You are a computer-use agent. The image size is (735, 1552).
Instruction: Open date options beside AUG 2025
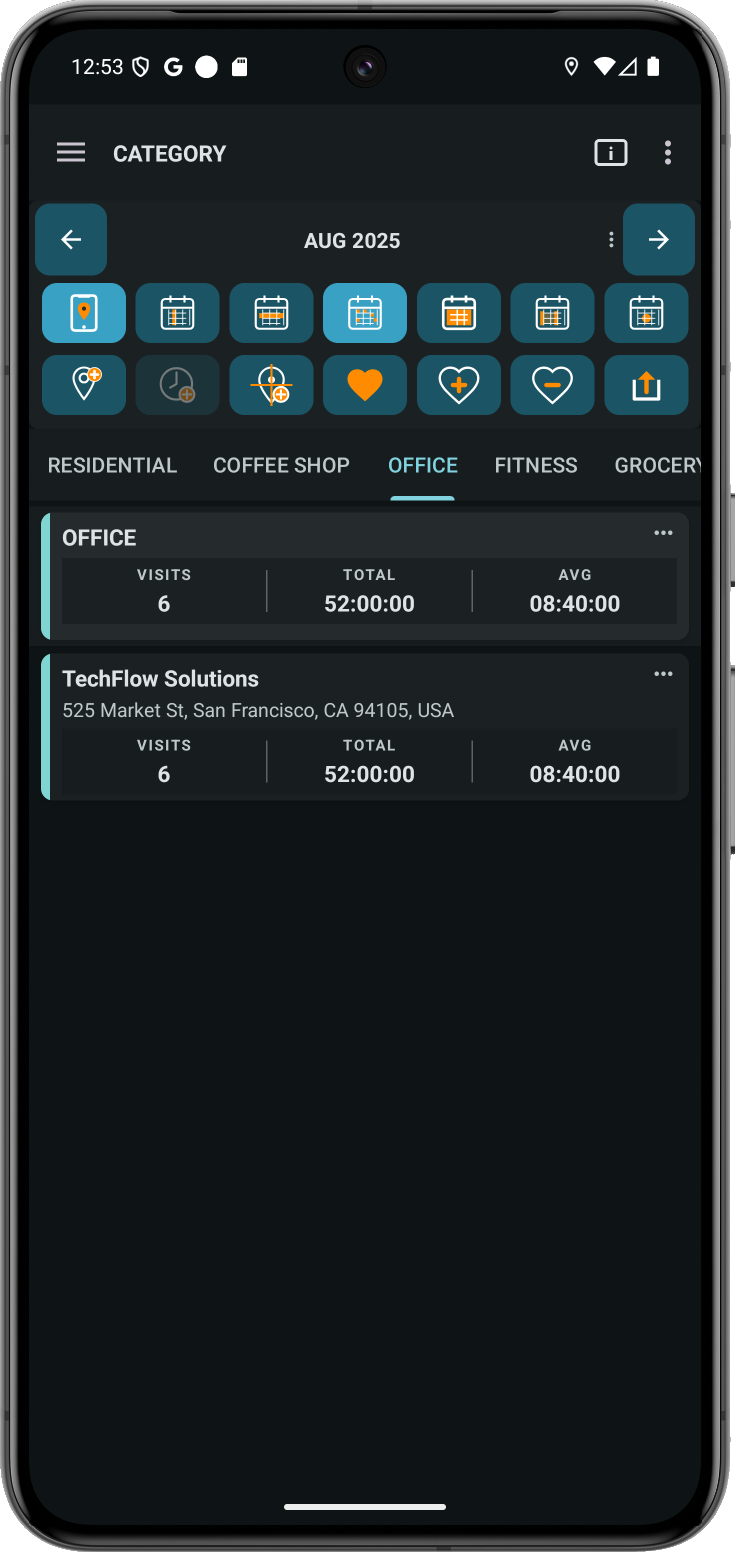click(x=611, y=240)
